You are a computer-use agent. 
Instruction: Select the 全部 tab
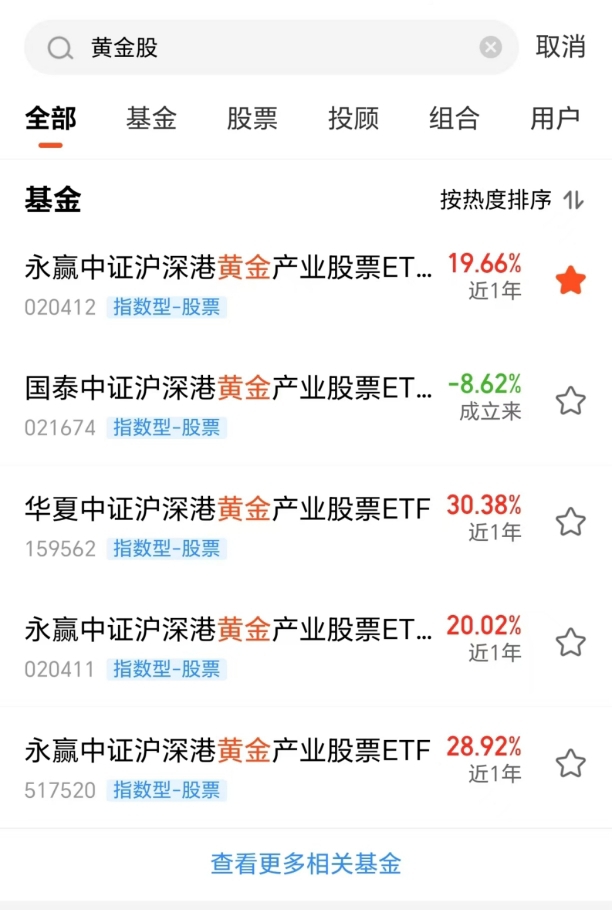[50, 118]
